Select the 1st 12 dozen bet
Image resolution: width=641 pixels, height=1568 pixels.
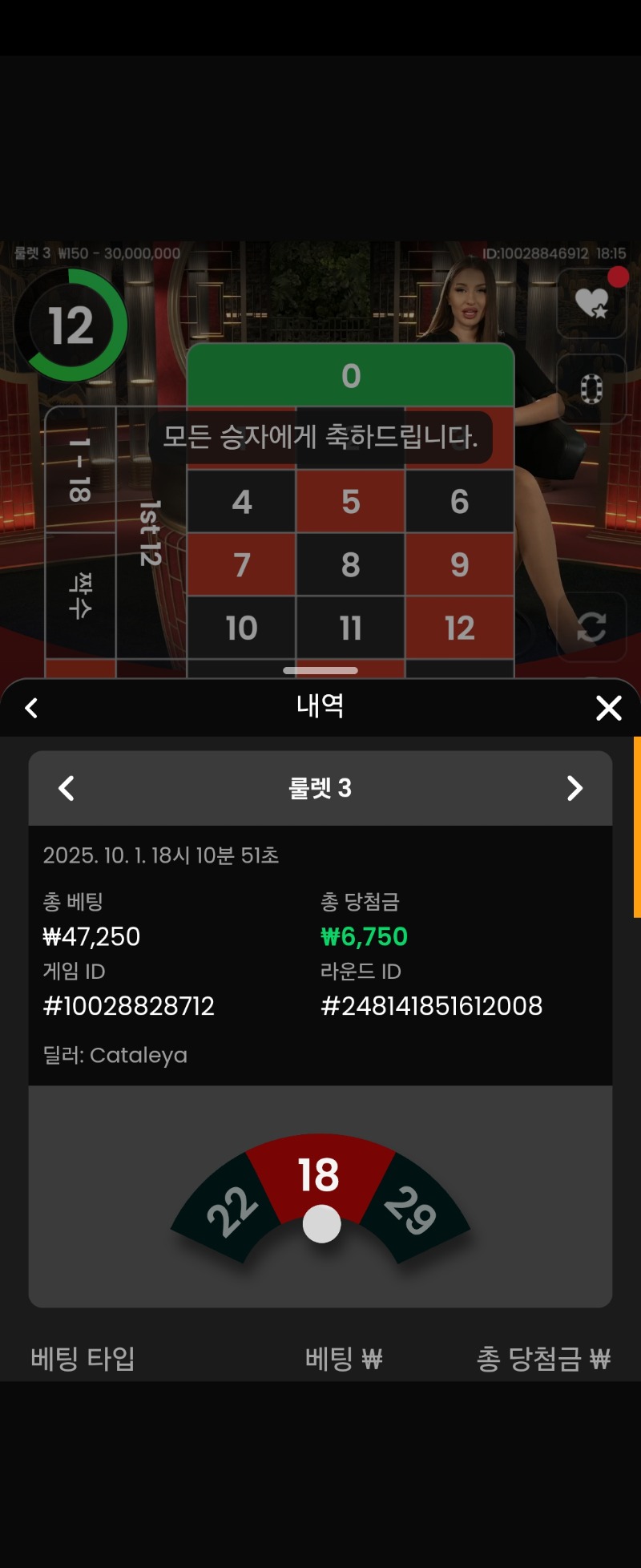click(x=151, y=533)
